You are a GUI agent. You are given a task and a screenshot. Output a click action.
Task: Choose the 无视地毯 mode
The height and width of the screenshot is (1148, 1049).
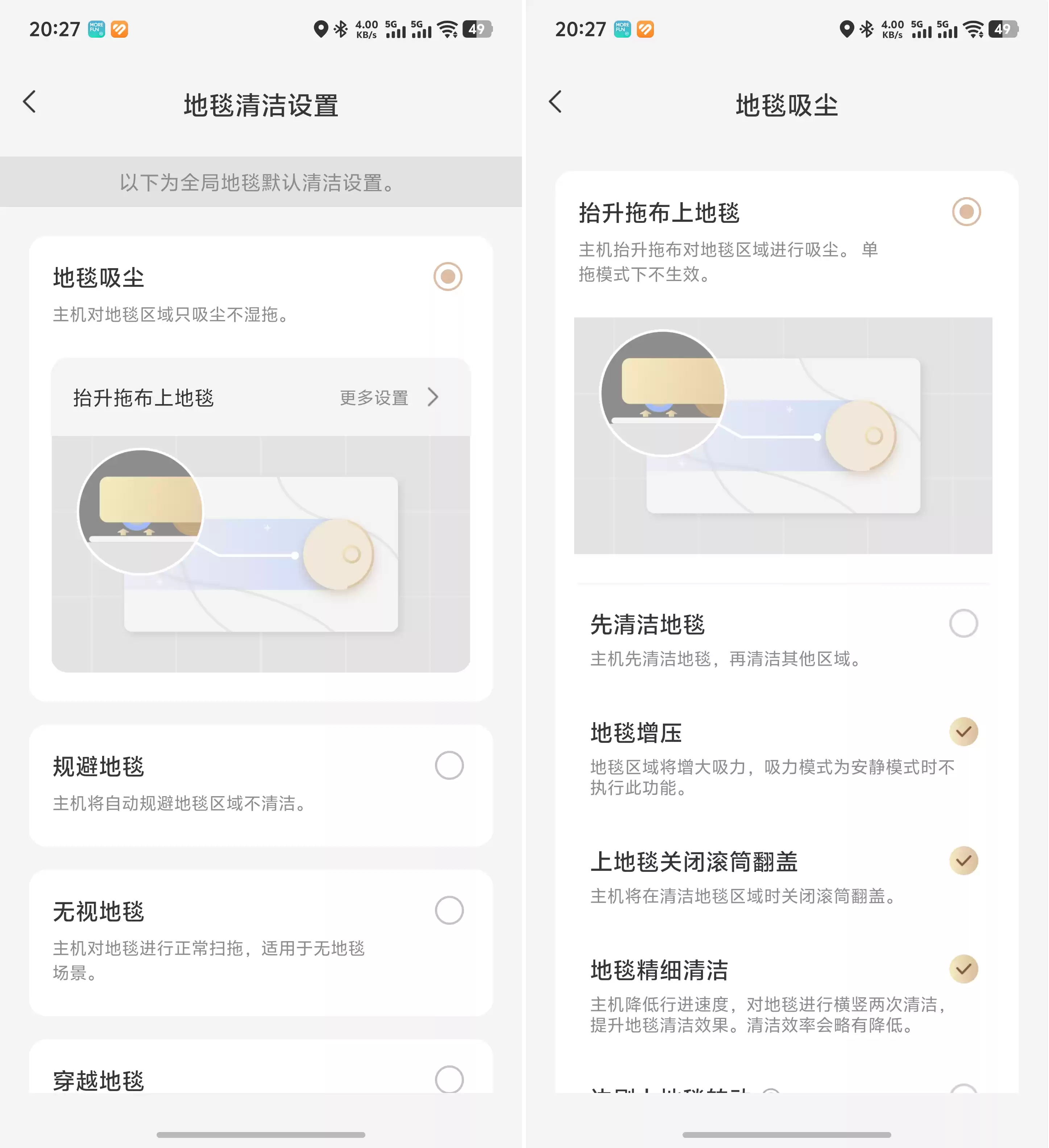point(449,910)
